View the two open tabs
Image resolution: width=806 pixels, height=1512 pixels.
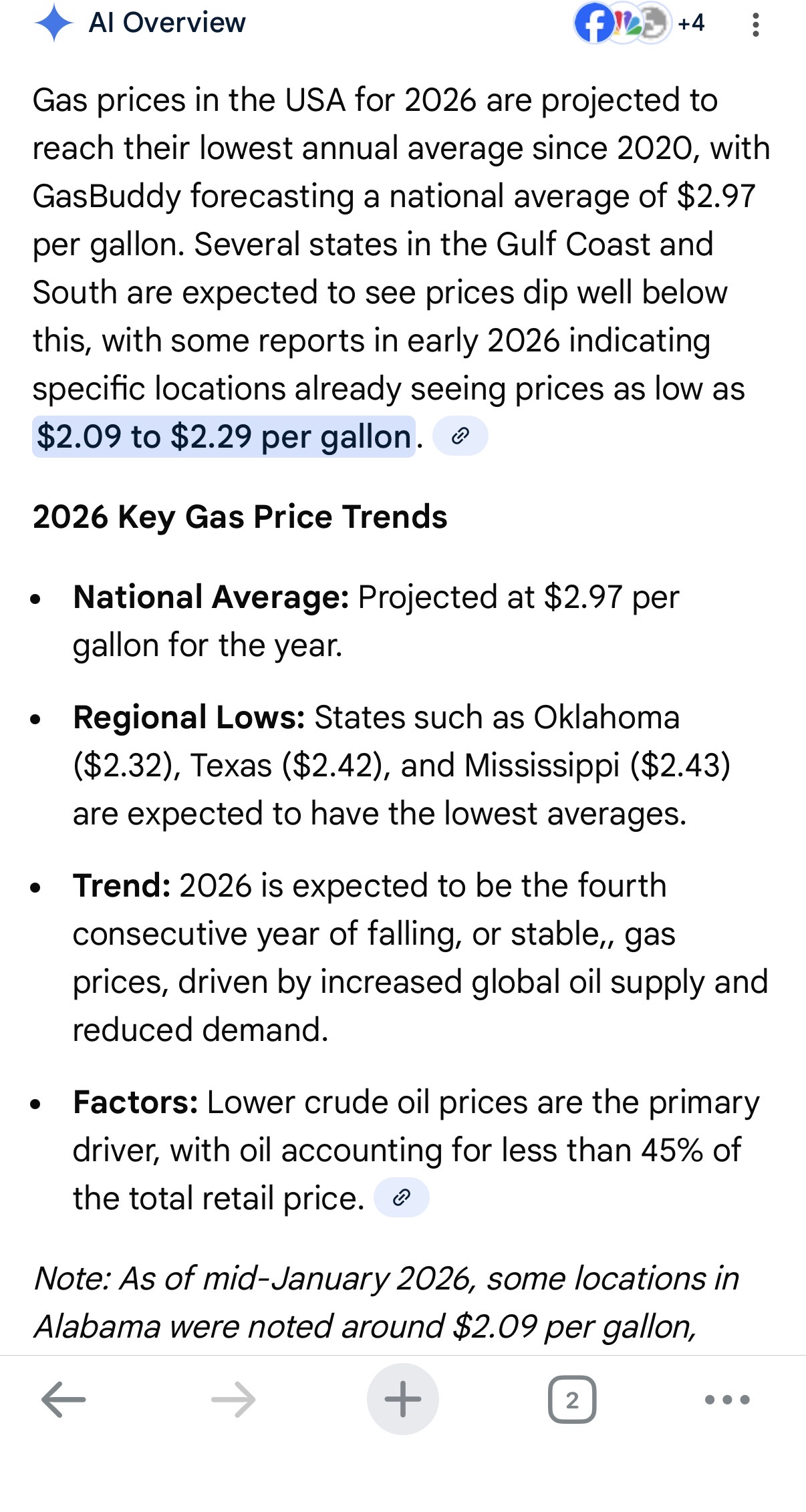[572, 1399]
